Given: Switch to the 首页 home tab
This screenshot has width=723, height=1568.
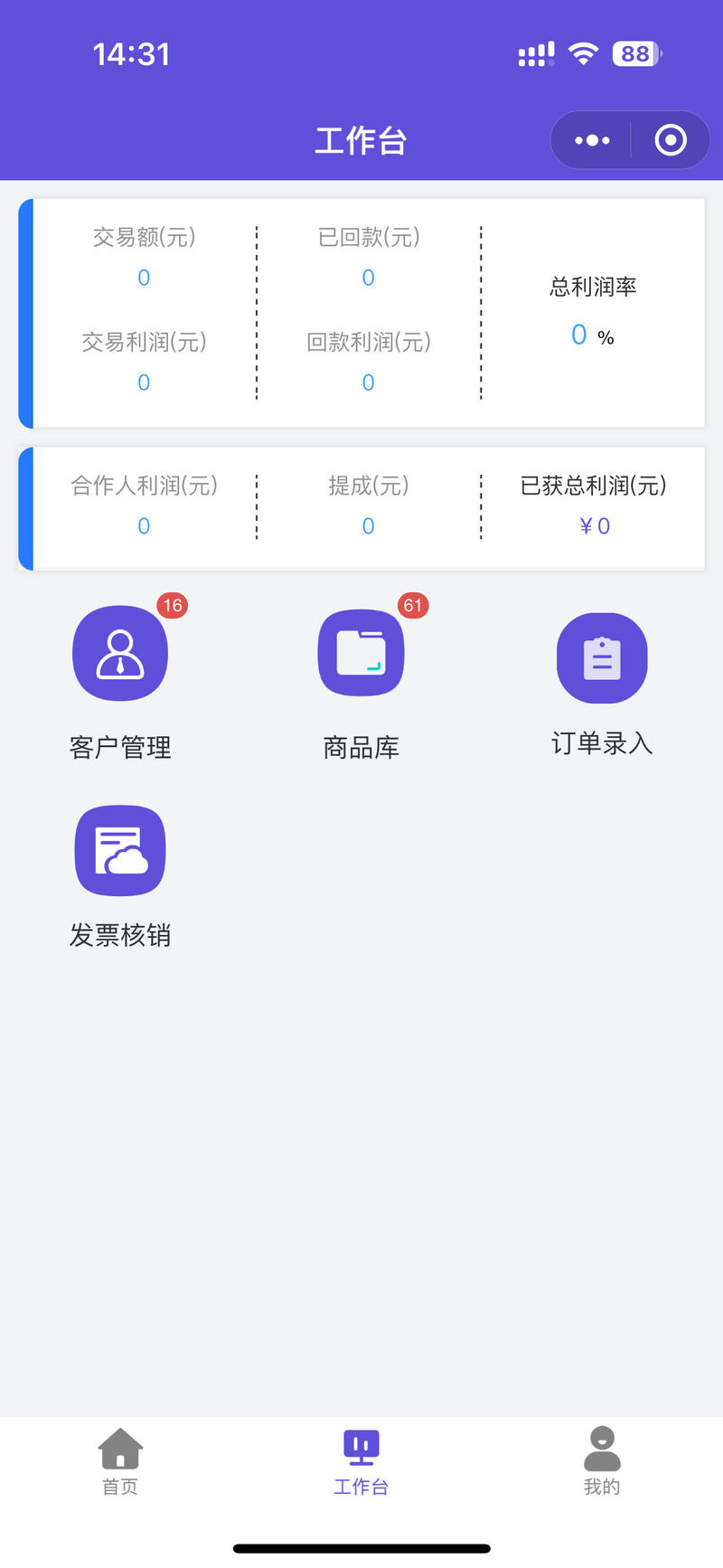Looking at the screenshot, I should (x=120, y=1461).
